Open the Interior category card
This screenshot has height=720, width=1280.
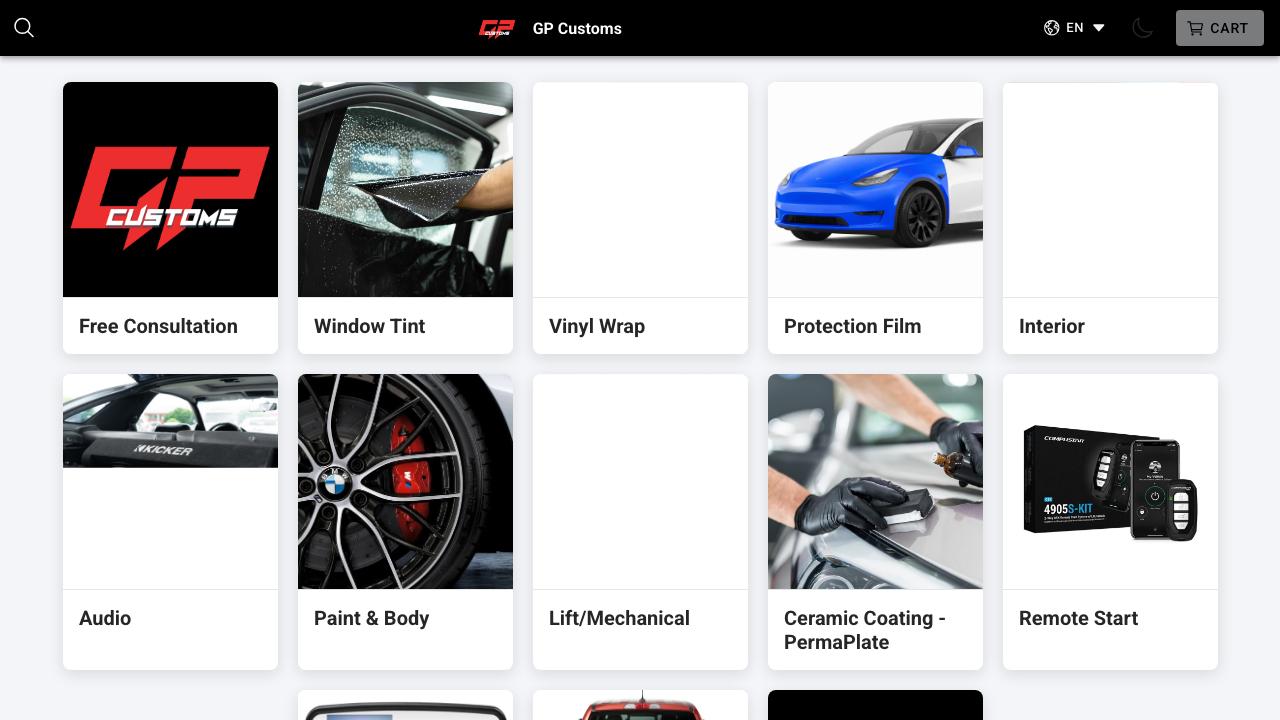point(1110,218)
